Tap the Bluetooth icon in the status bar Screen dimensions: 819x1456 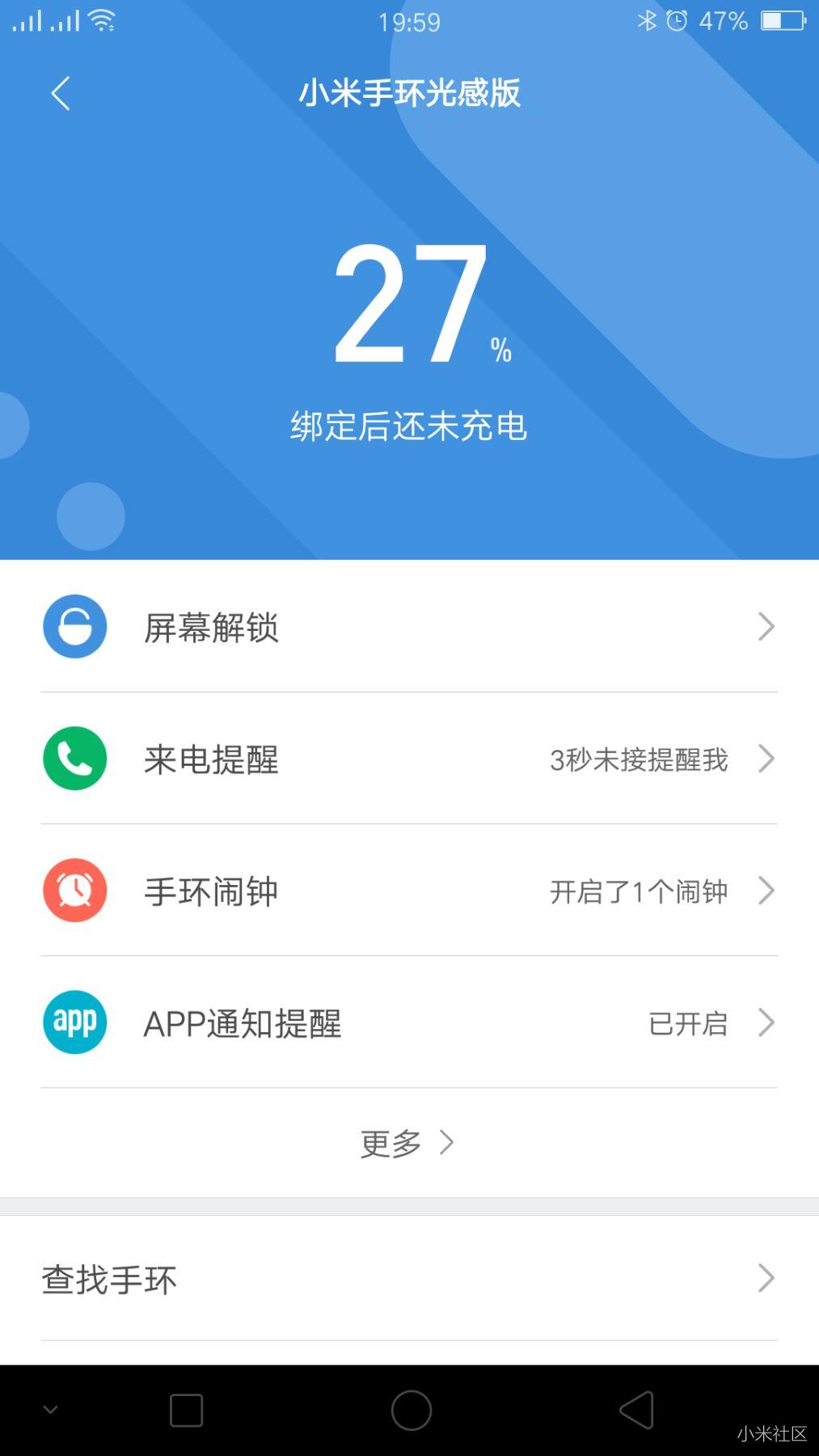pos(647,20)
